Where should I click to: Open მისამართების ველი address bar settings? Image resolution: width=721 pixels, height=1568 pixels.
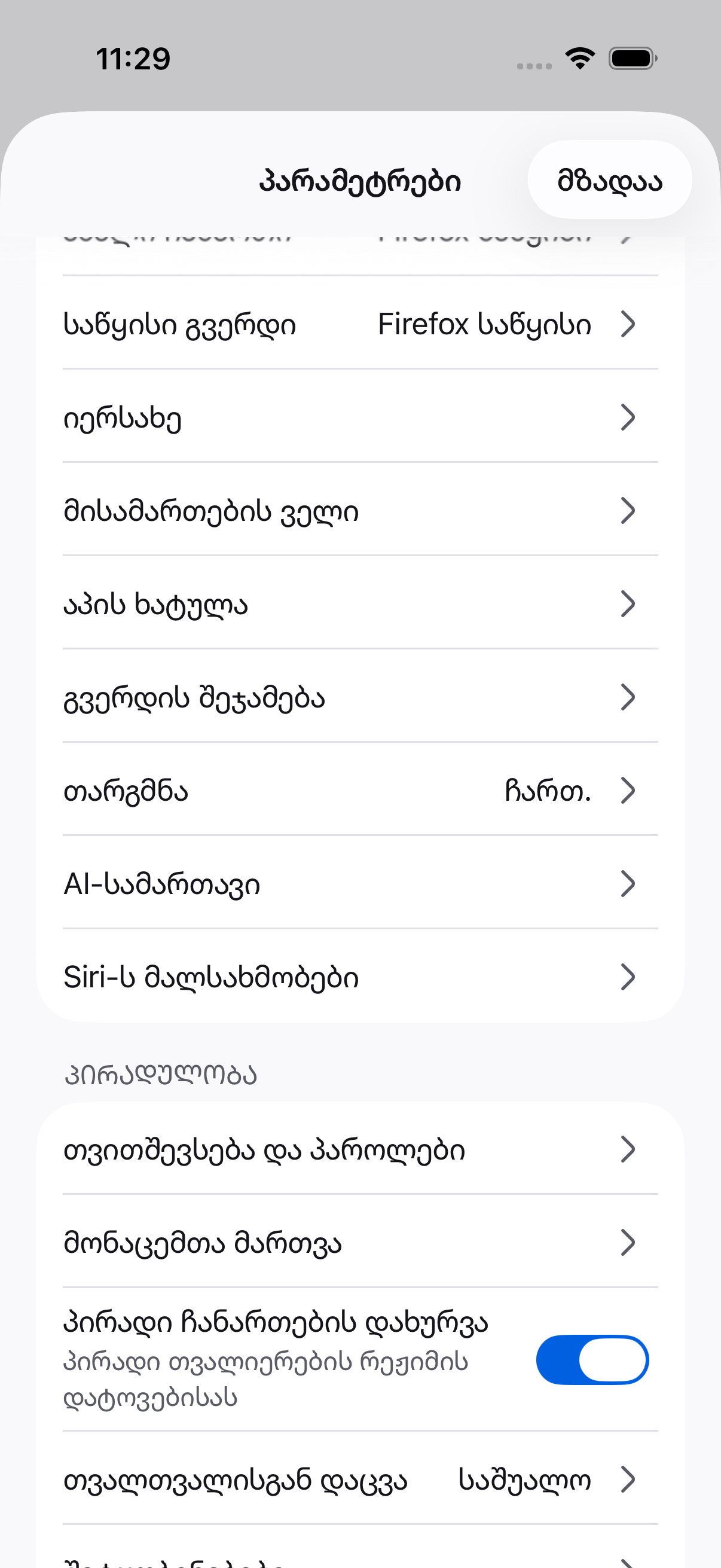(360, 510)
